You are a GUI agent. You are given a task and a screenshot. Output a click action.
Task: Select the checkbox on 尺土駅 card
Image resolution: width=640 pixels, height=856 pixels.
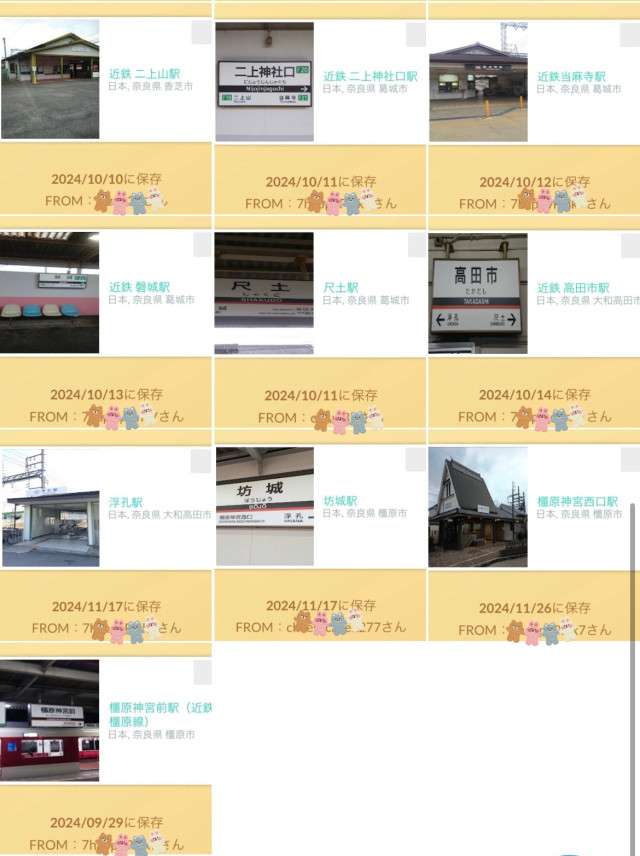[416, 245]
